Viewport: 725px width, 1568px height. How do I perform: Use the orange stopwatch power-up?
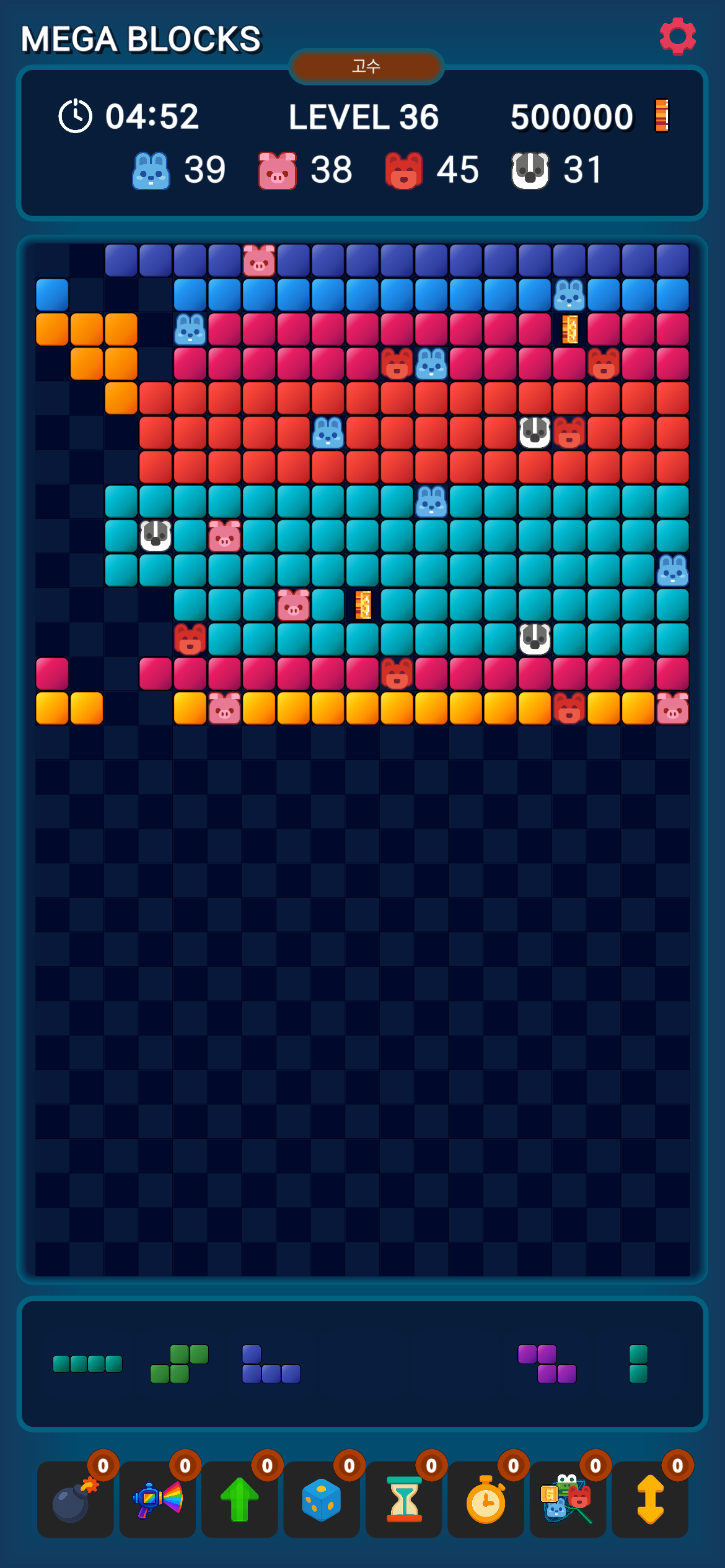tap(486, 1500)
